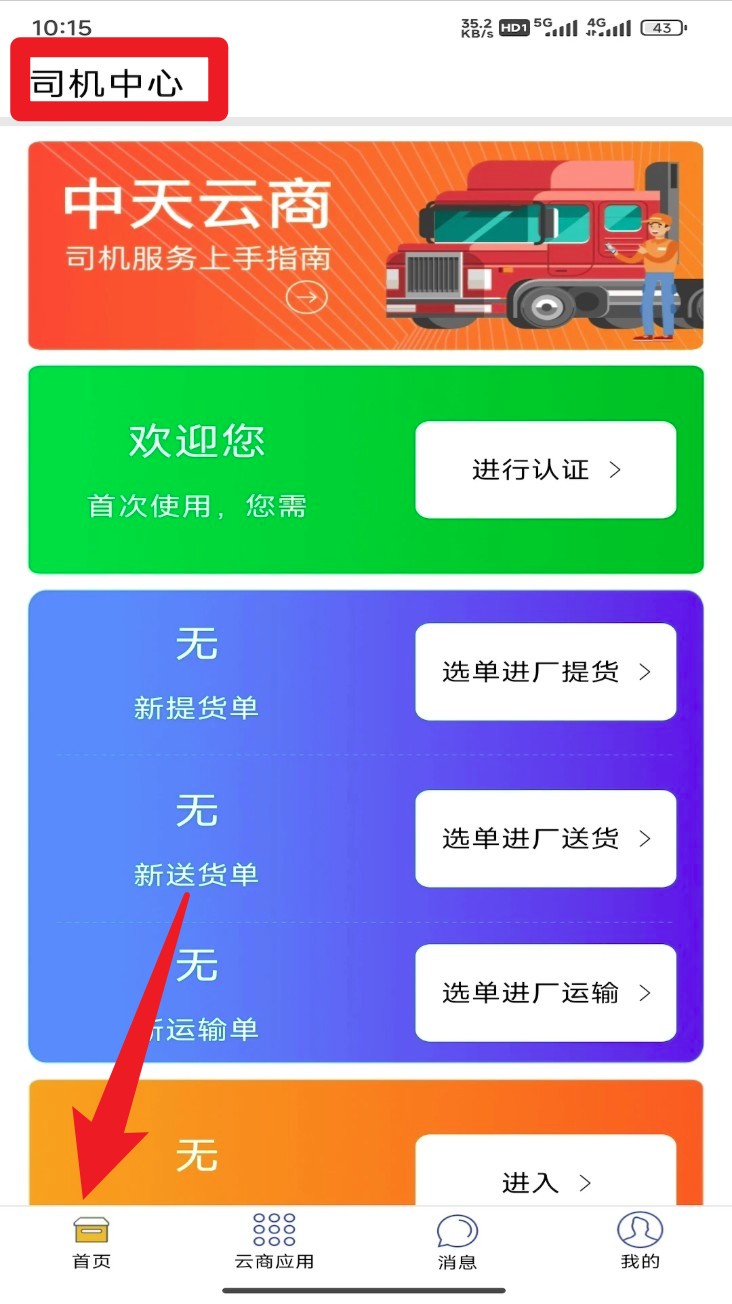Tap the 进行认证 button
Viewport: 732px width, 1304px height.
pos(545,470)
